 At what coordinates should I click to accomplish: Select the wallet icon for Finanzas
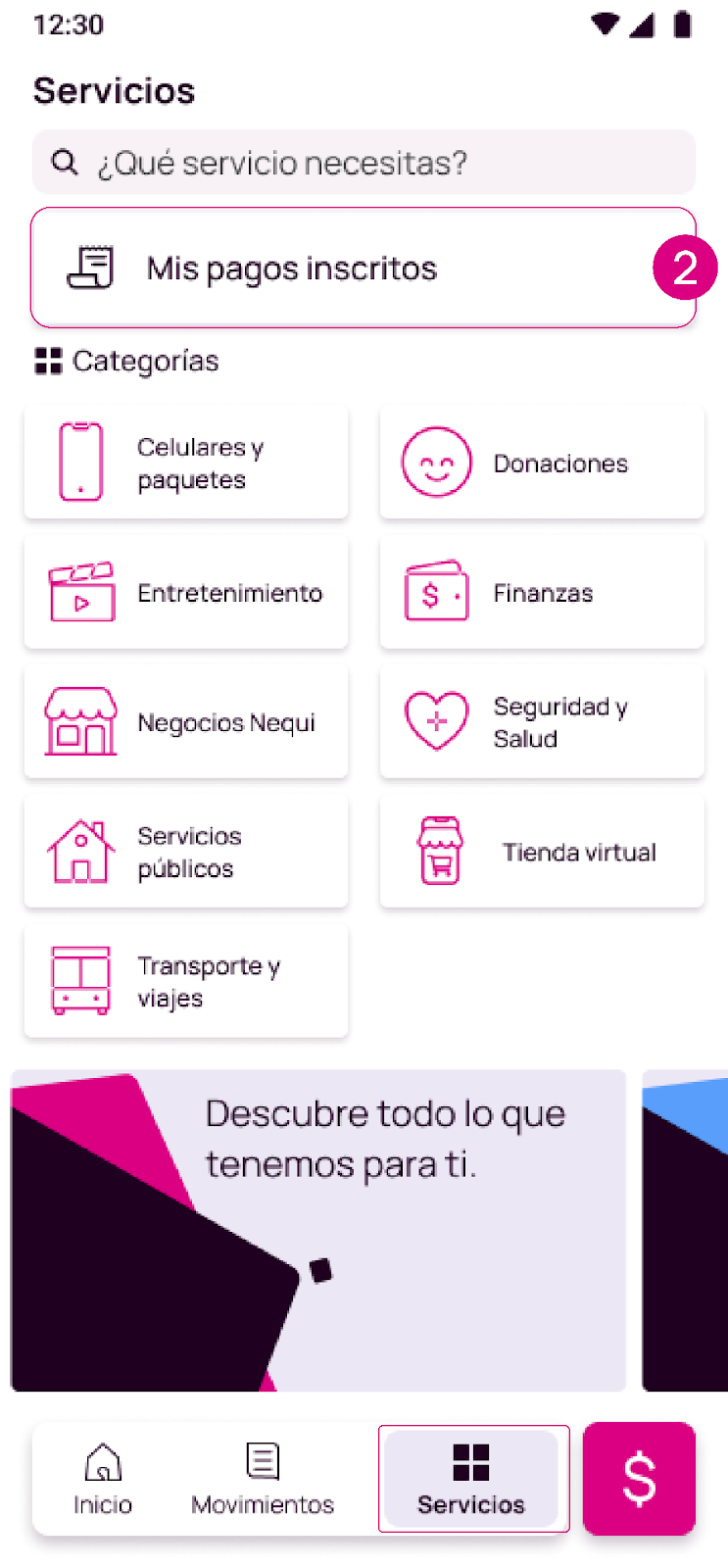(437, 590)
